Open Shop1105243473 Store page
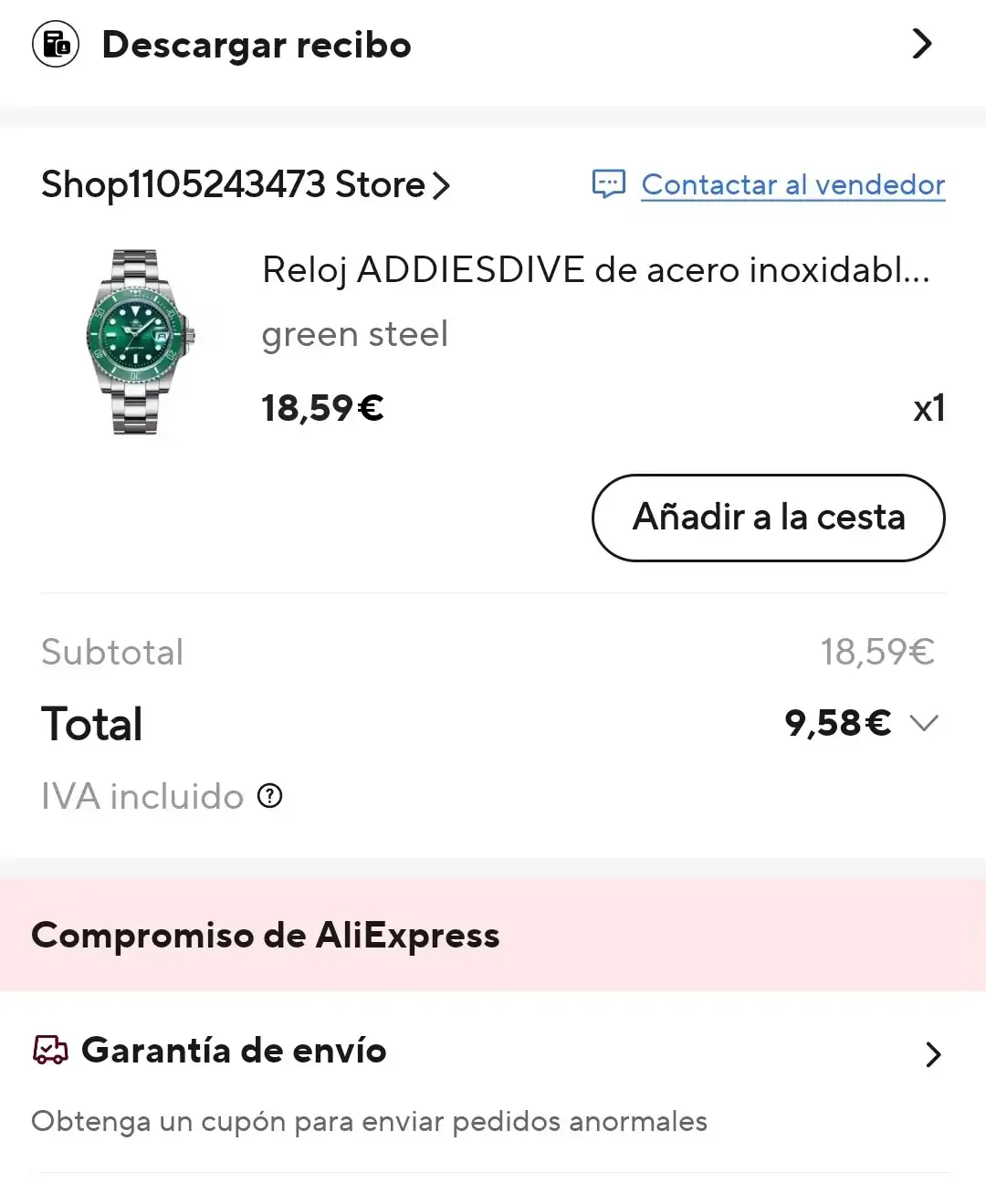 (x=245, y=185)
